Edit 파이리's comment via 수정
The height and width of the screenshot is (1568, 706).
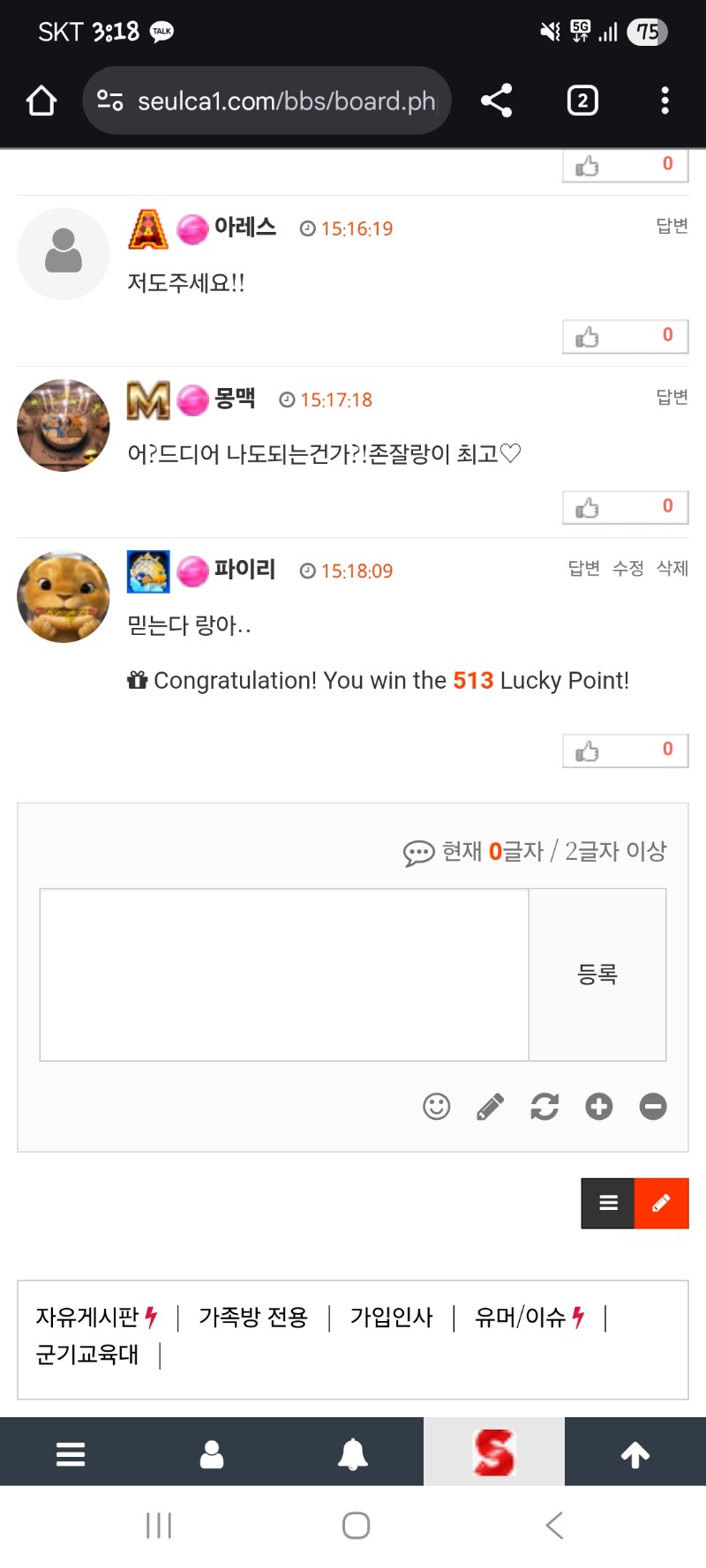coord(627,569)
